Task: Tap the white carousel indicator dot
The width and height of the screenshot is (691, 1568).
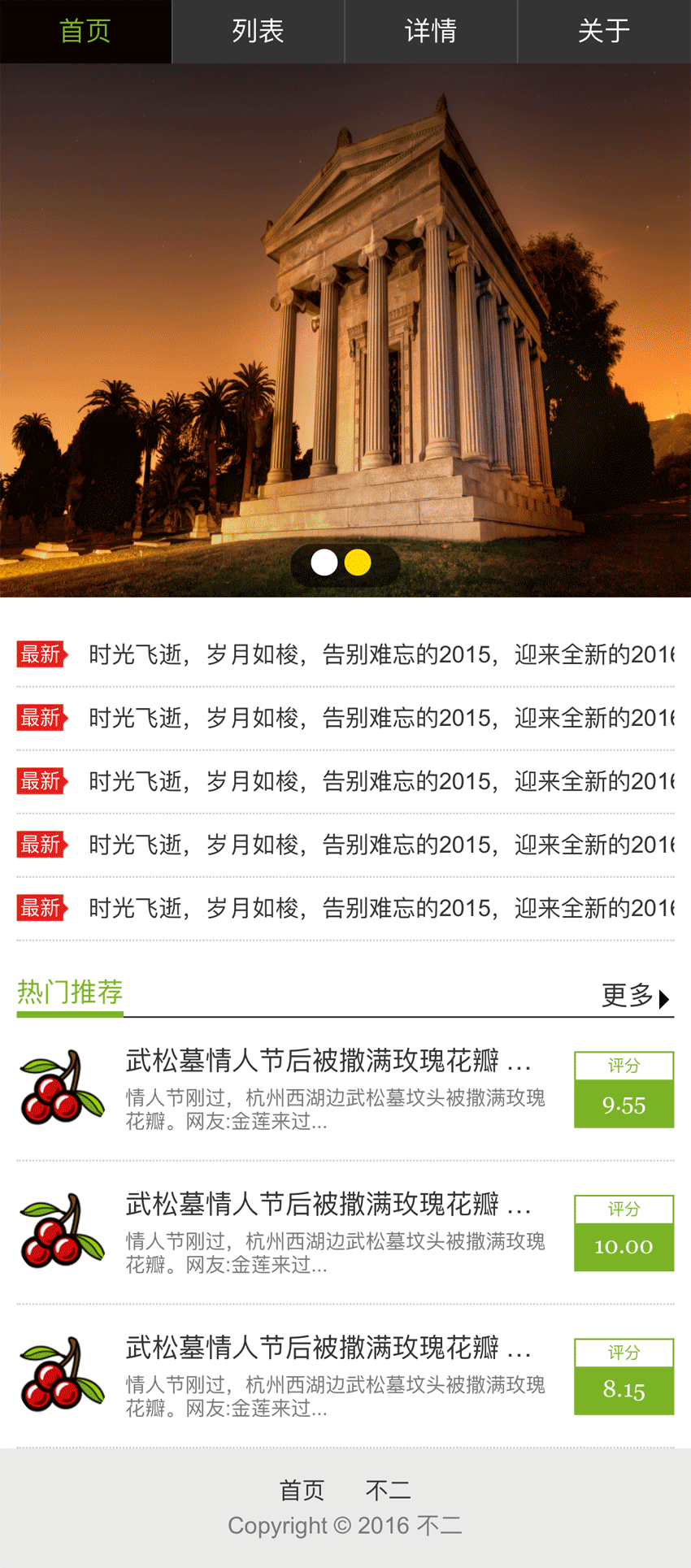Action: pyautogui.click(x=324, y=562)
